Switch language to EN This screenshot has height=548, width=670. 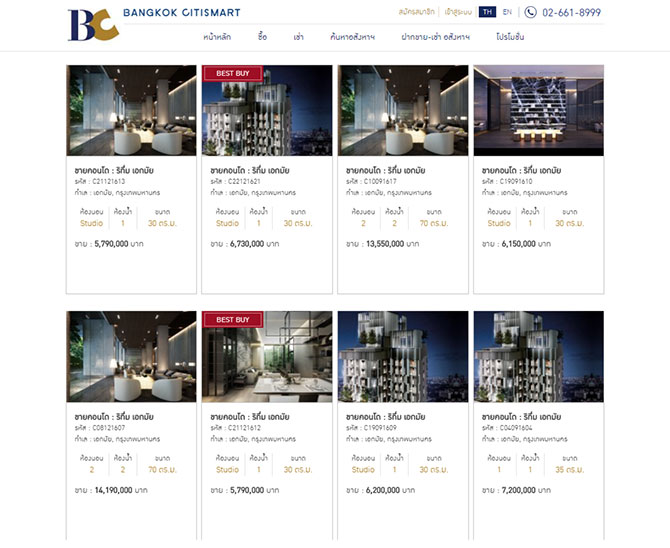tap(507, 12)
